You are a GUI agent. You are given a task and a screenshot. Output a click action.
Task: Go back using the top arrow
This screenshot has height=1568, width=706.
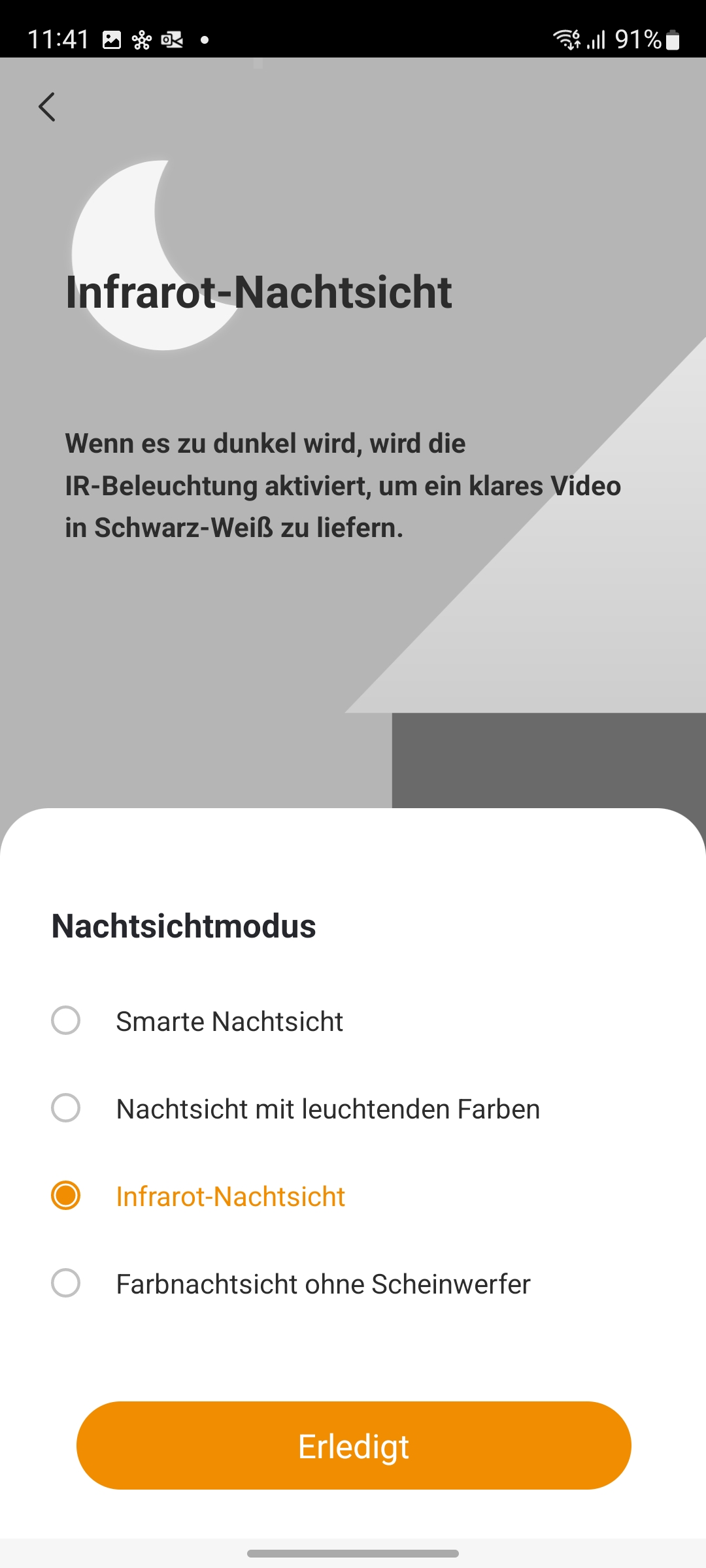click(x=47, y=107)
